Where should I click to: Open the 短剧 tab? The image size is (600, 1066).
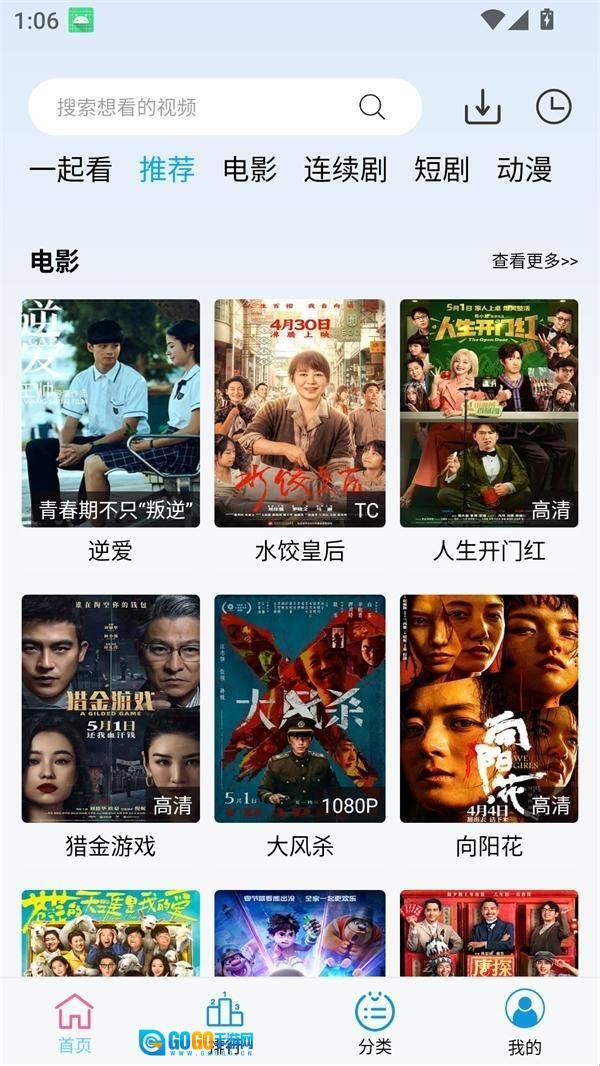[441, 170]
